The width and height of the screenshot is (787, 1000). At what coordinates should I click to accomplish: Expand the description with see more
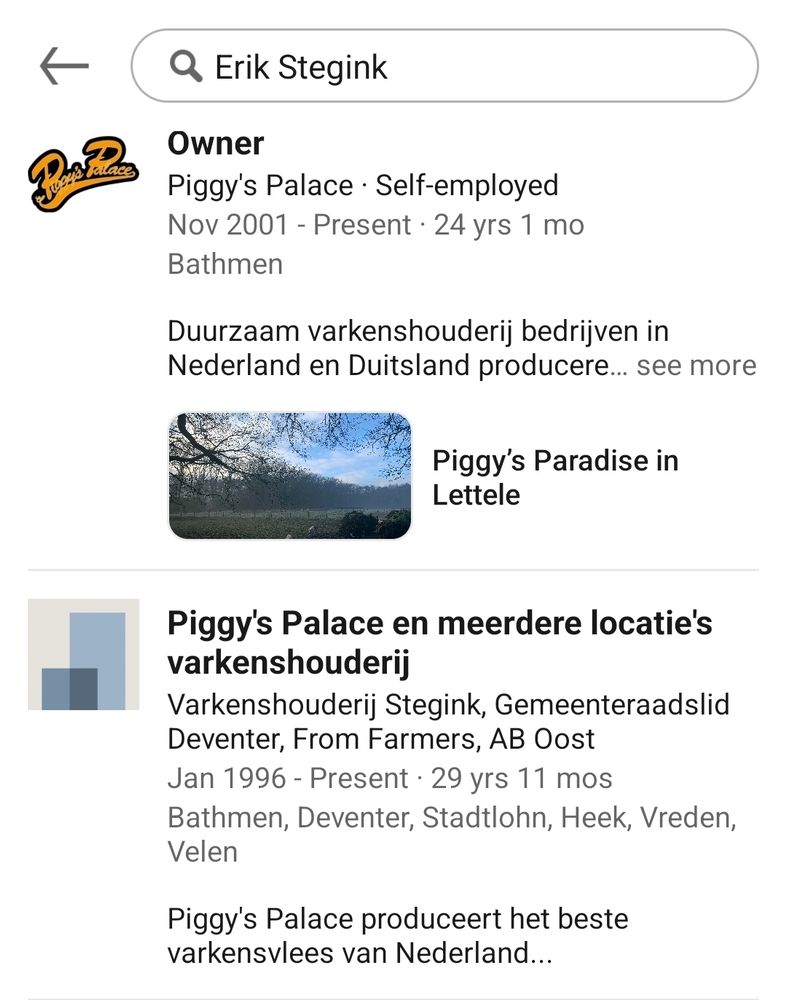697,366
